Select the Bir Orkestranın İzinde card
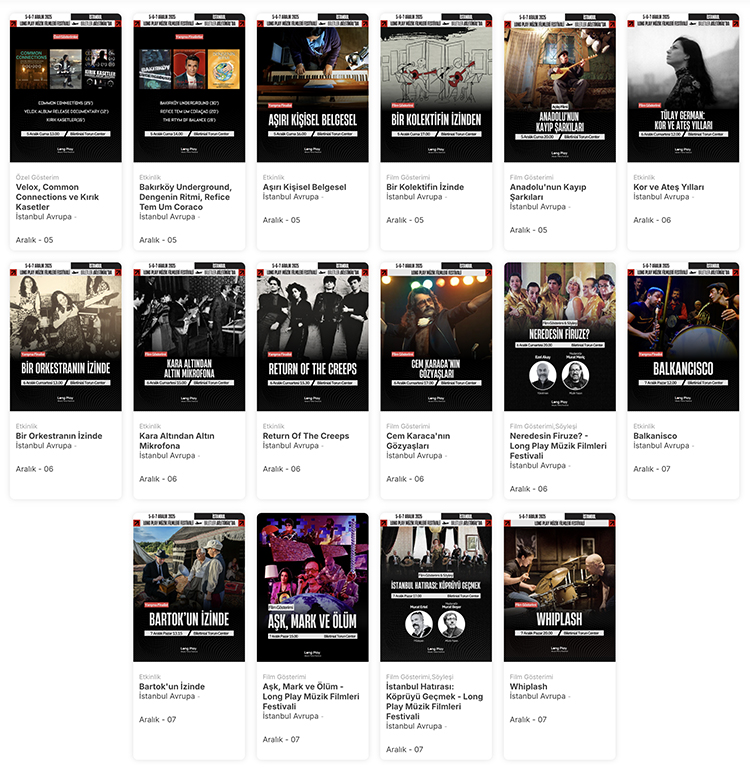The height and width of the screenshot is (775, 750). [65, 337]
